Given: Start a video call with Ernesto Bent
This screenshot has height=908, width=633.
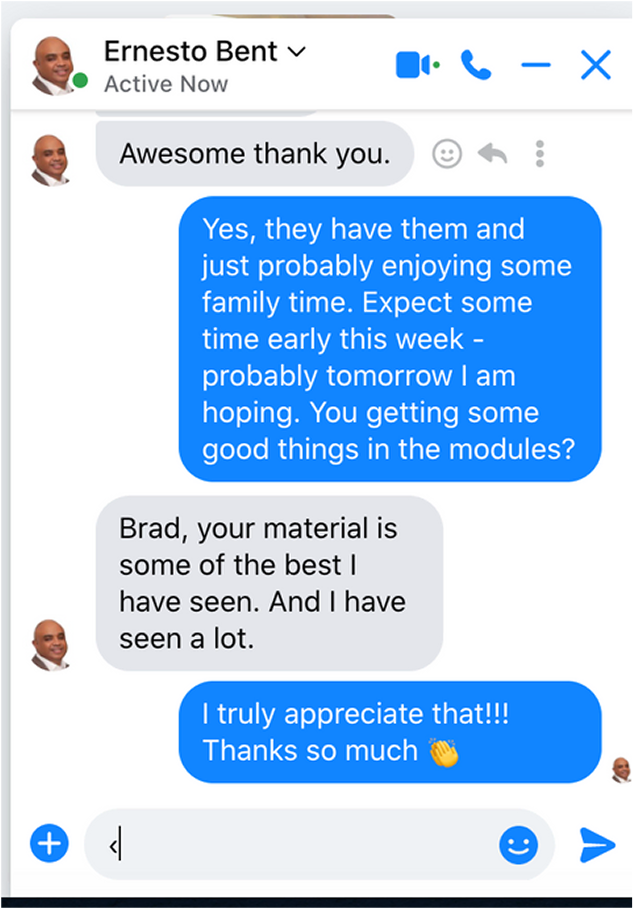Looking at the screenshot, I should [416, 66].
